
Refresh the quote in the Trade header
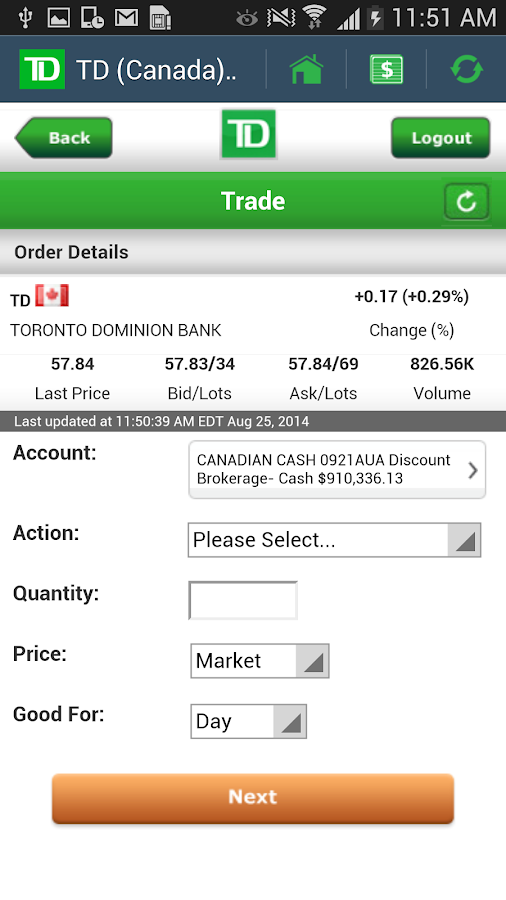pos(466,201)
